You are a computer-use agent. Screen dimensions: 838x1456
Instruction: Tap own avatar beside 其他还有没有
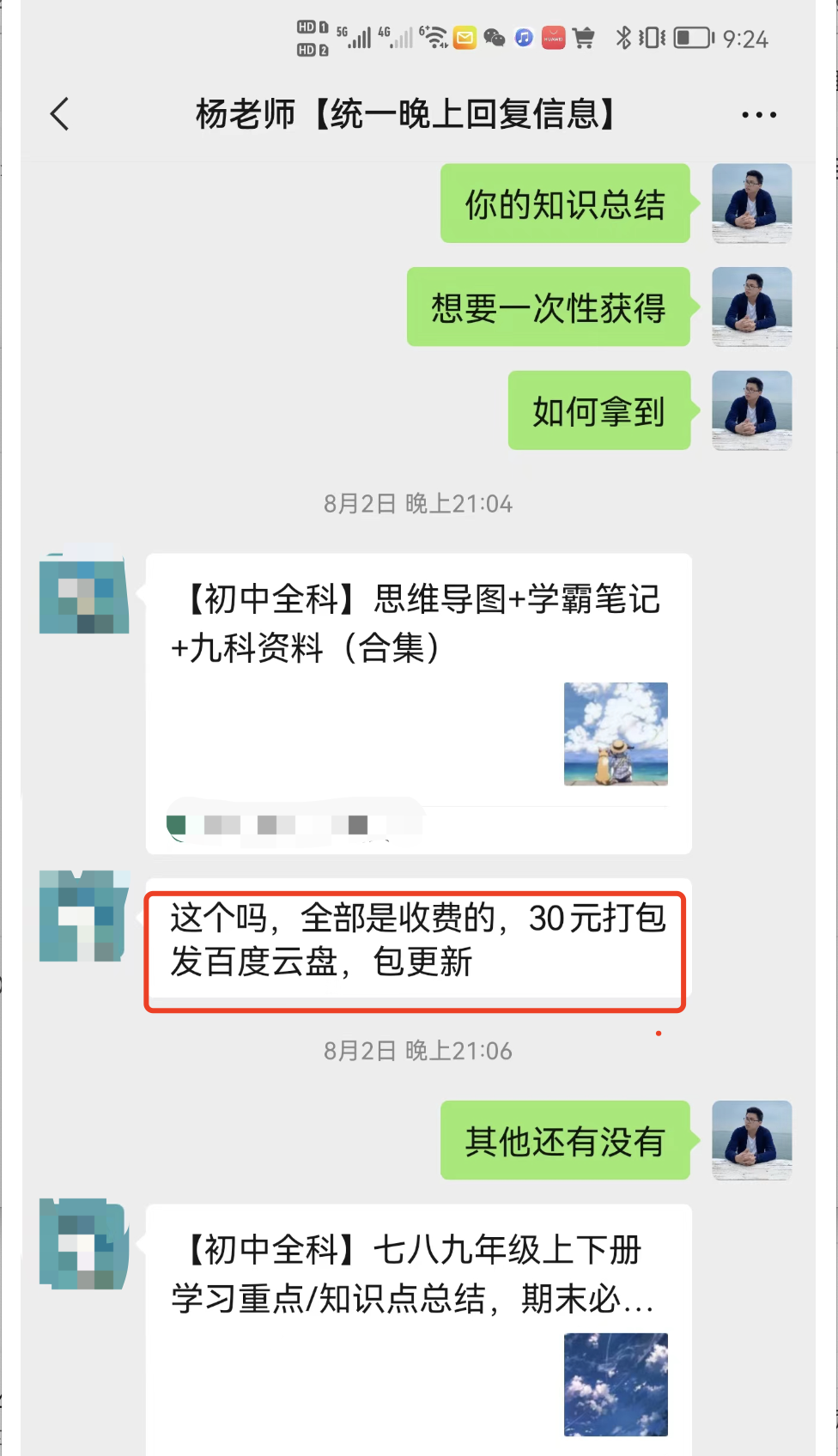(x=751, y=1140)
